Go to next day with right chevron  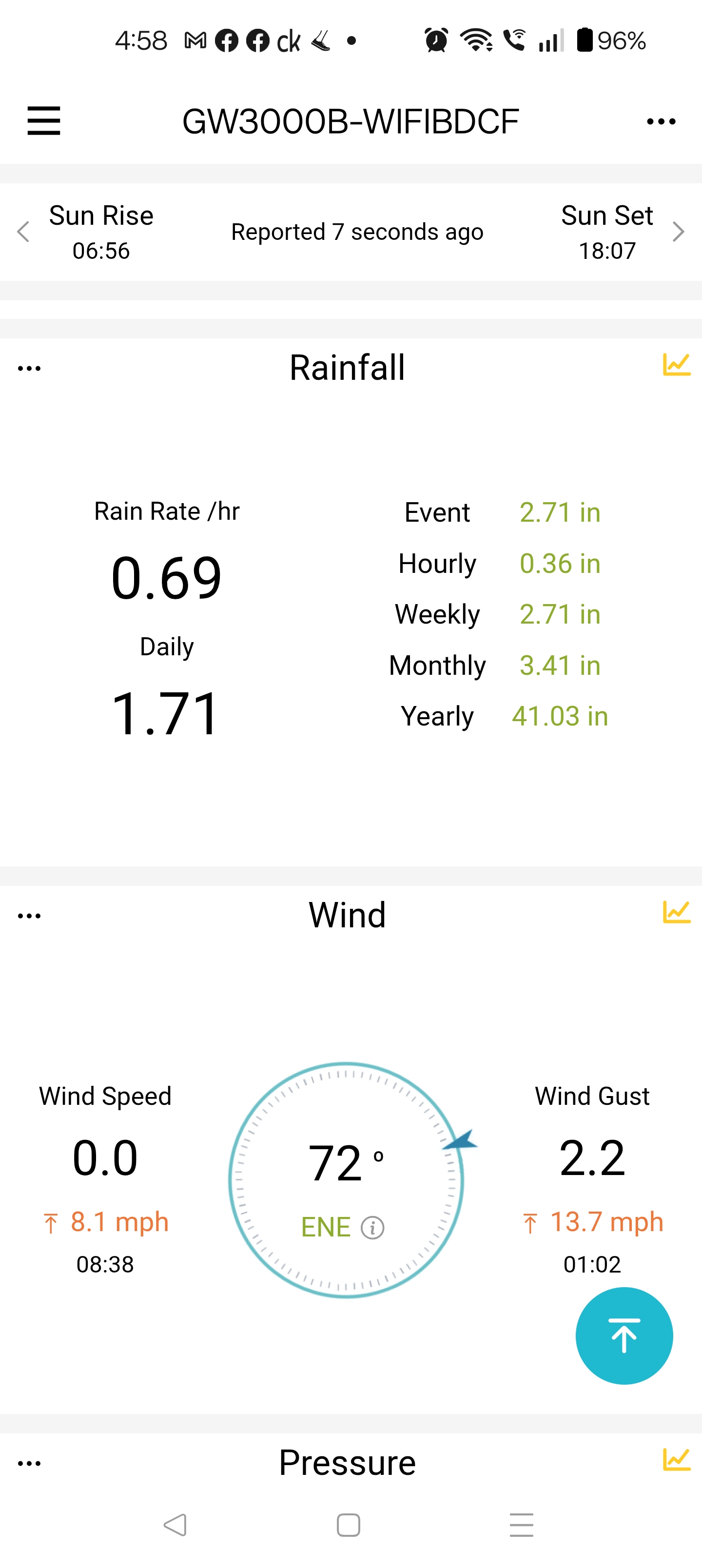678,232
